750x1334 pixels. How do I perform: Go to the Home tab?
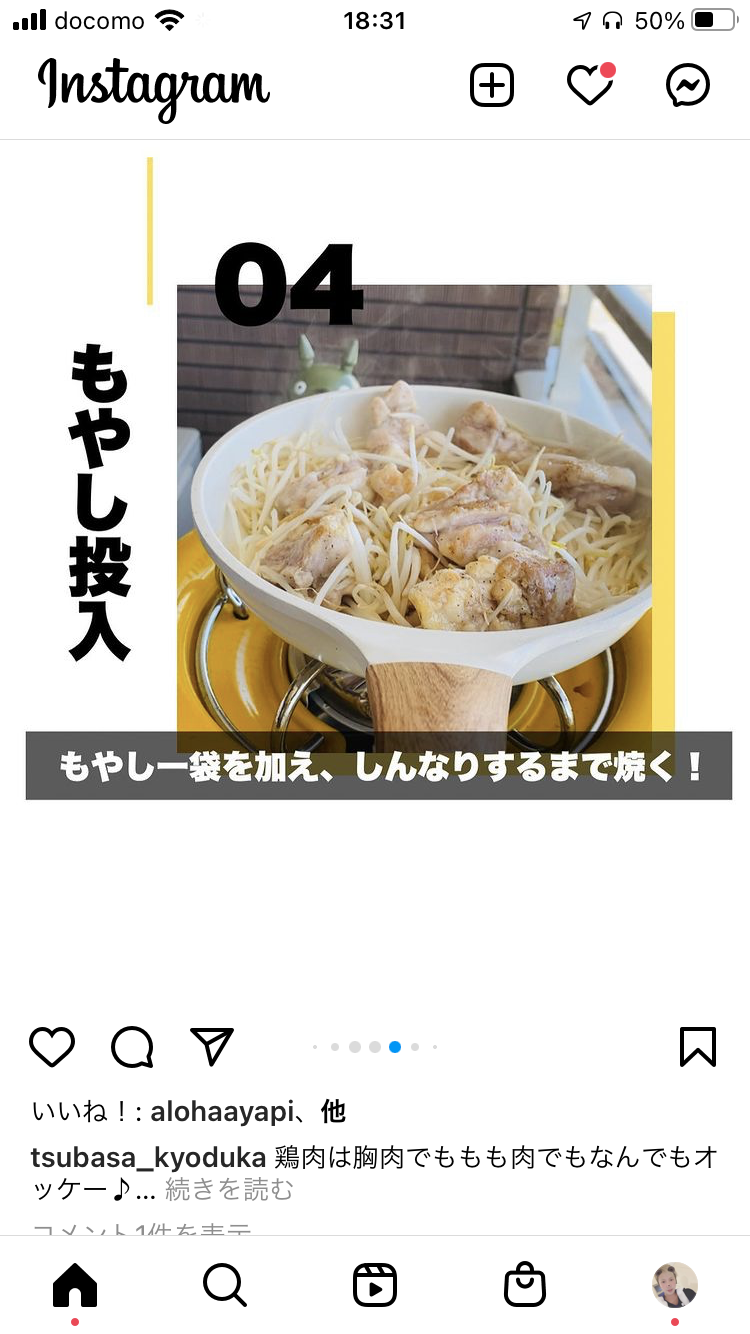pos(75,1285)
